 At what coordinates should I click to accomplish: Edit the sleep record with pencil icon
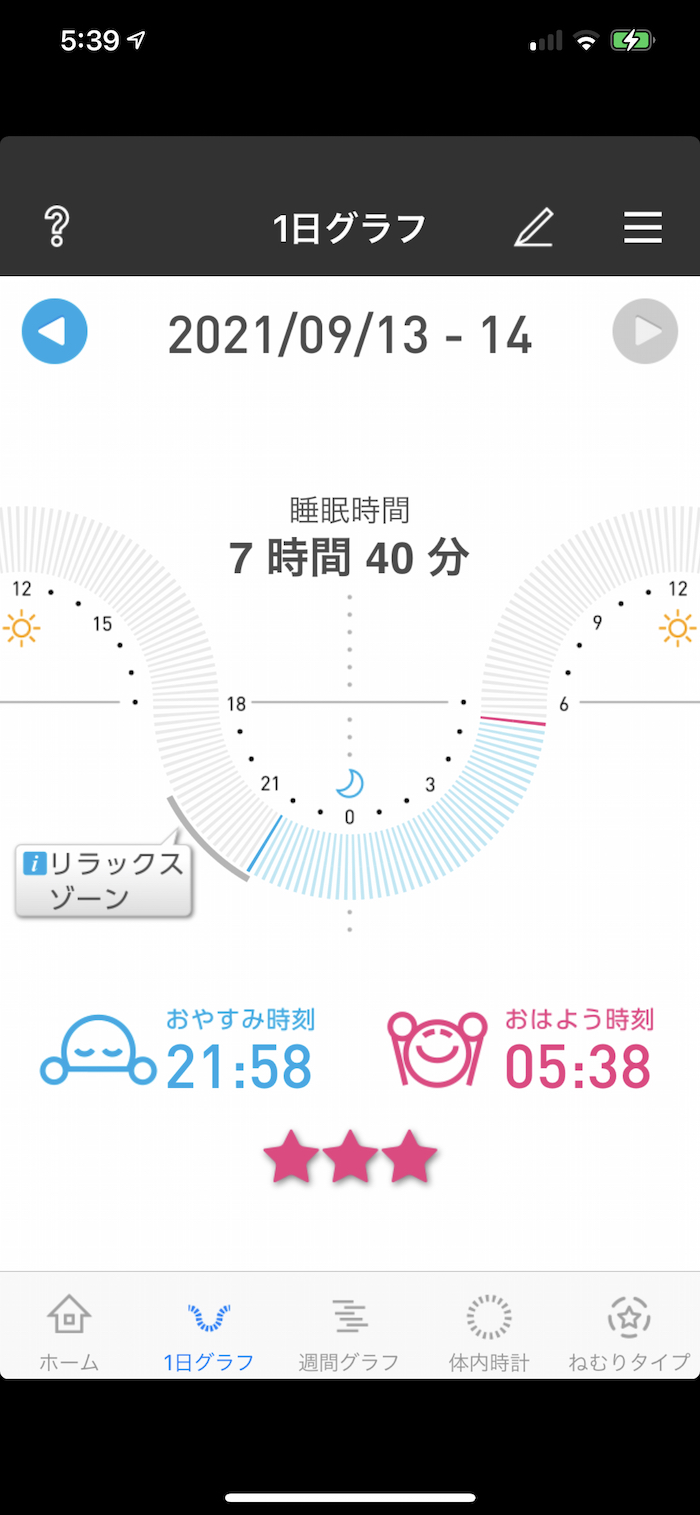click(533, 228)
